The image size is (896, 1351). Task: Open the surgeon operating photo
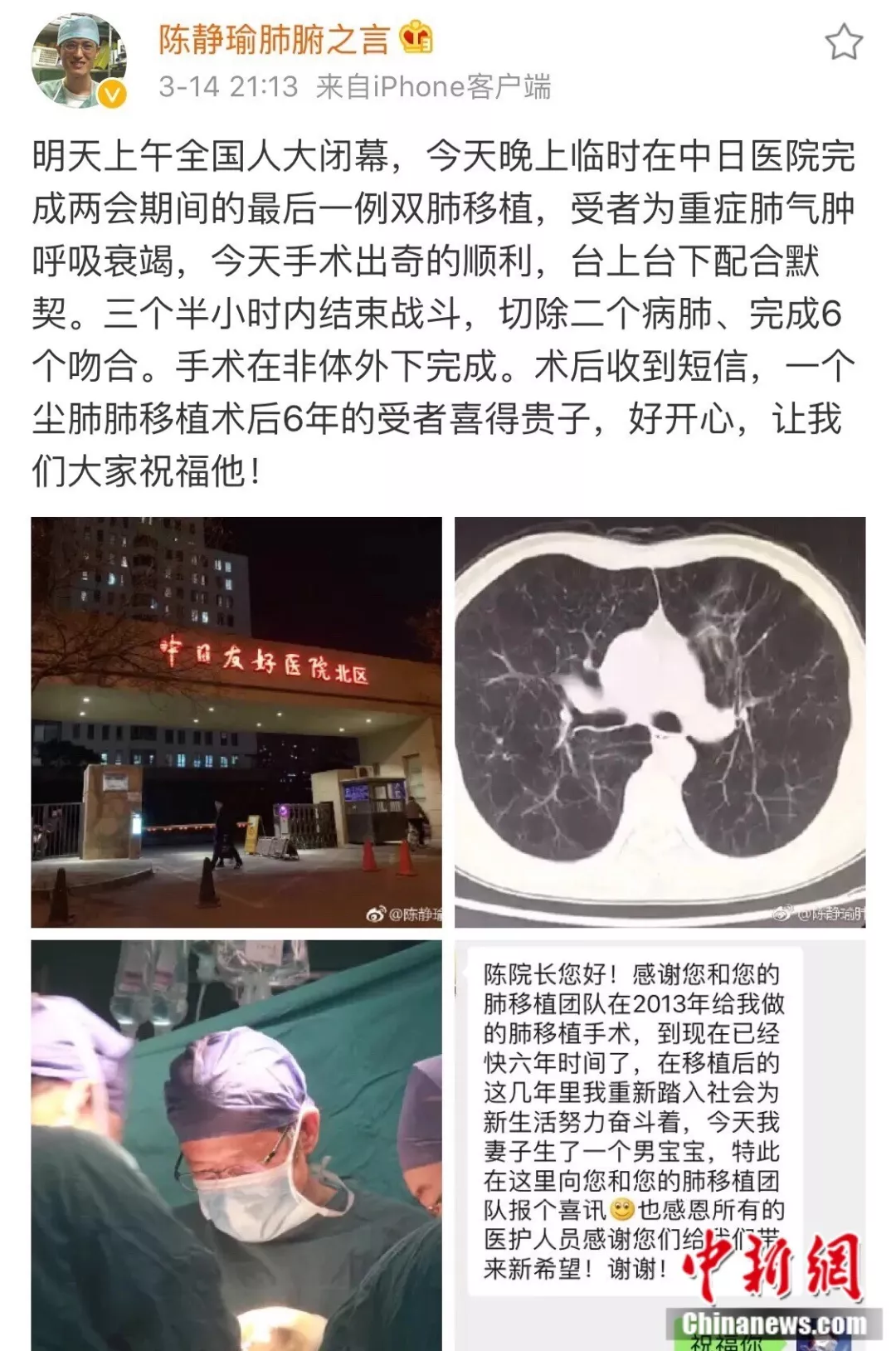pos(236,1145)
